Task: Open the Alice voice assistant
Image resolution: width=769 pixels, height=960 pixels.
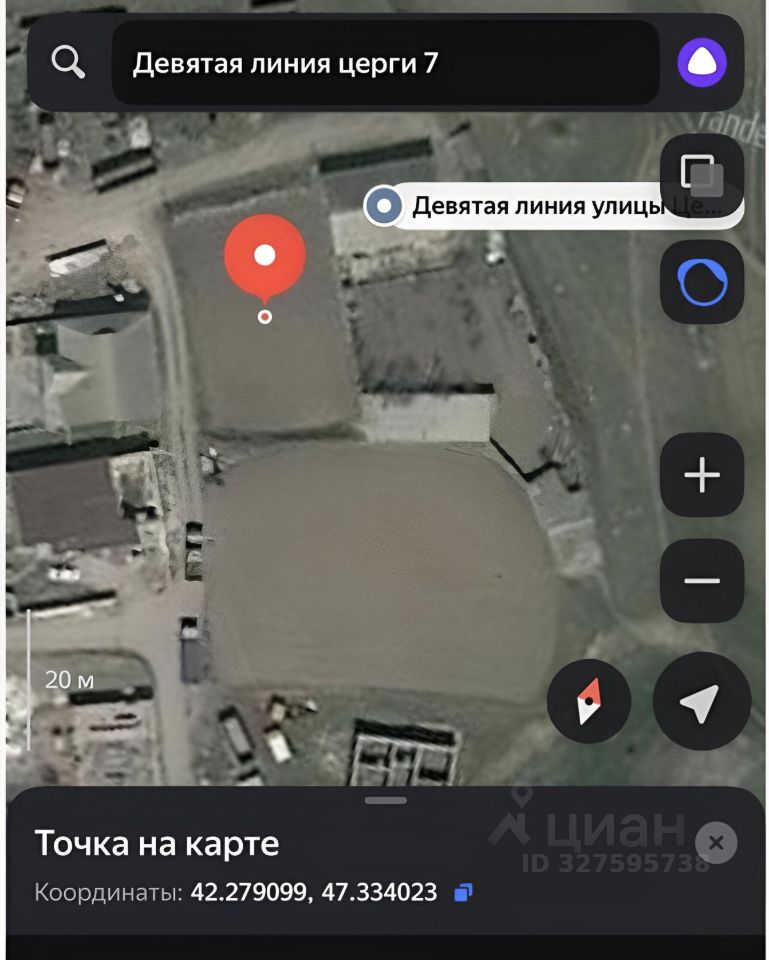Action: tap(701, 63)
